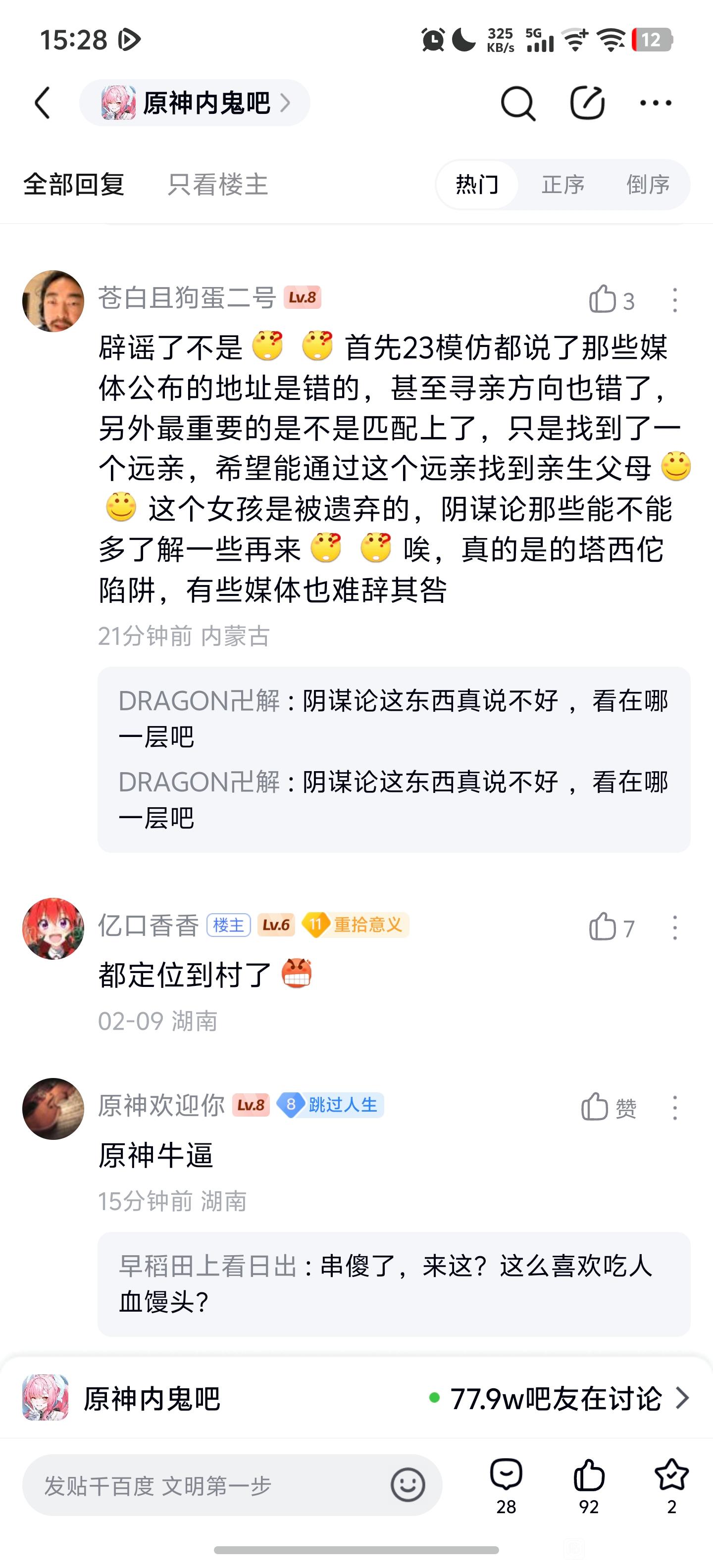Open the 原神内鬼吧 forum chip at top
713x1568 pixels.
[195, 102]
